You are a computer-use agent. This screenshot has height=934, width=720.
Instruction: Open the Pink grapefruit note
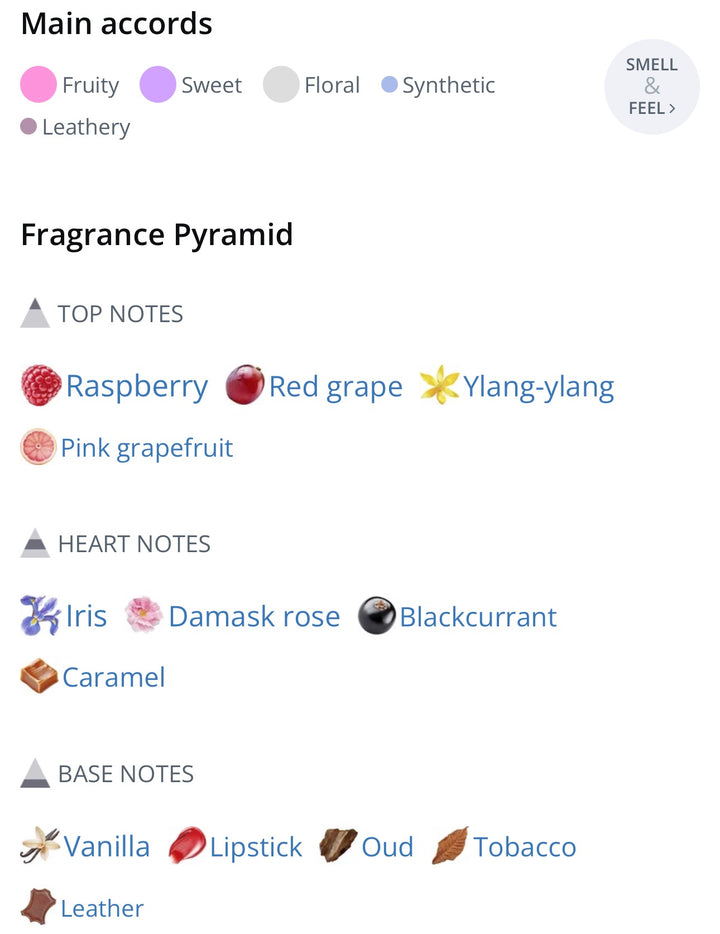pos(146,447)
